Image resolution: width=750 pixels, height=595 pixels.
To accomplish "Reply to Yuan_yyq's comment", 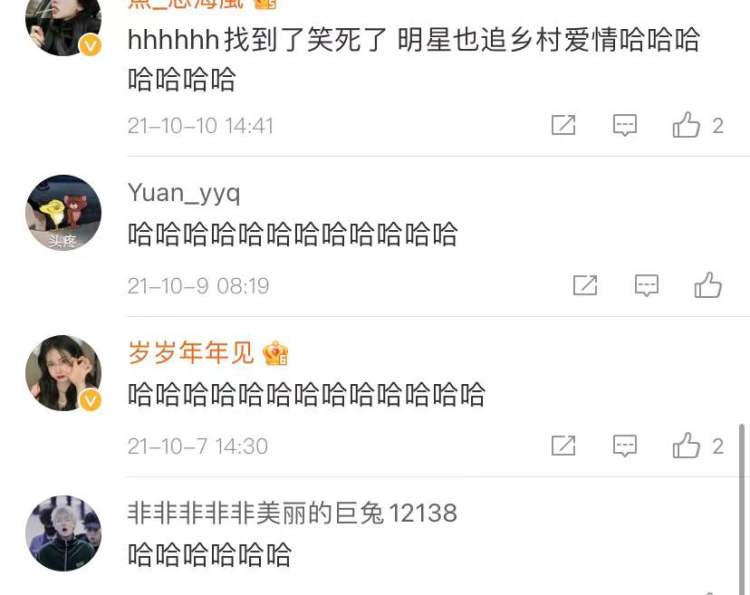I will (x=647, y=285).
